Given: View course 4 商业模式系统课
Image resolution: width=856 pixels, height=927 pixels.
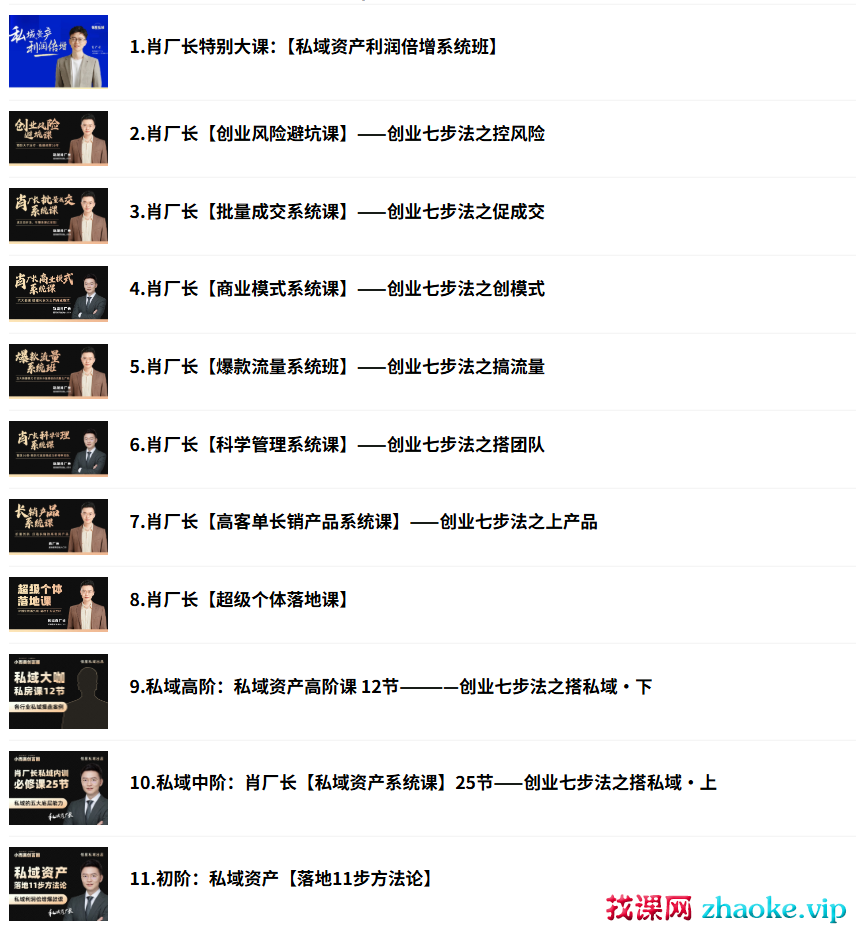Looking at the screenshot, I should click(x=337, y=289).
